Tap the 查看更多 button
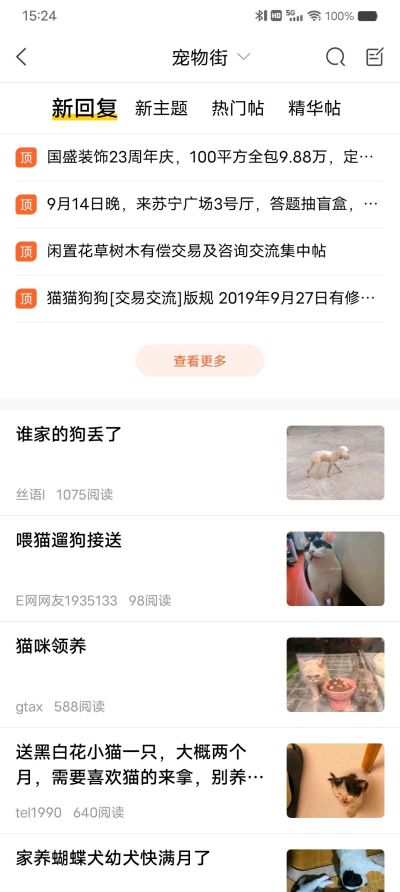400x892 pixels. click(x=200, y=361)
